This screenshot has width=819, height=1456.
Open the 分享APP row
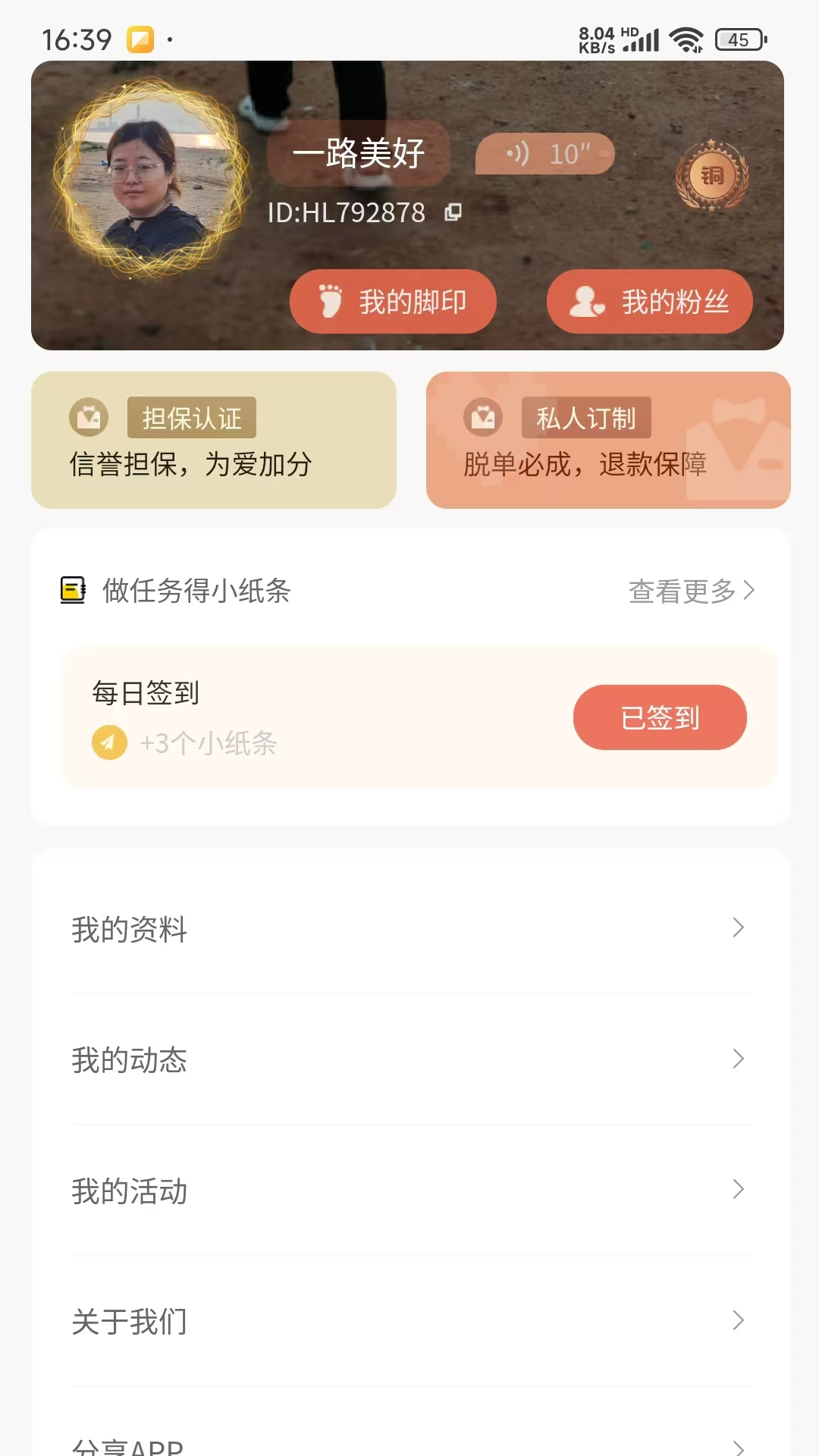point(409,1445)
